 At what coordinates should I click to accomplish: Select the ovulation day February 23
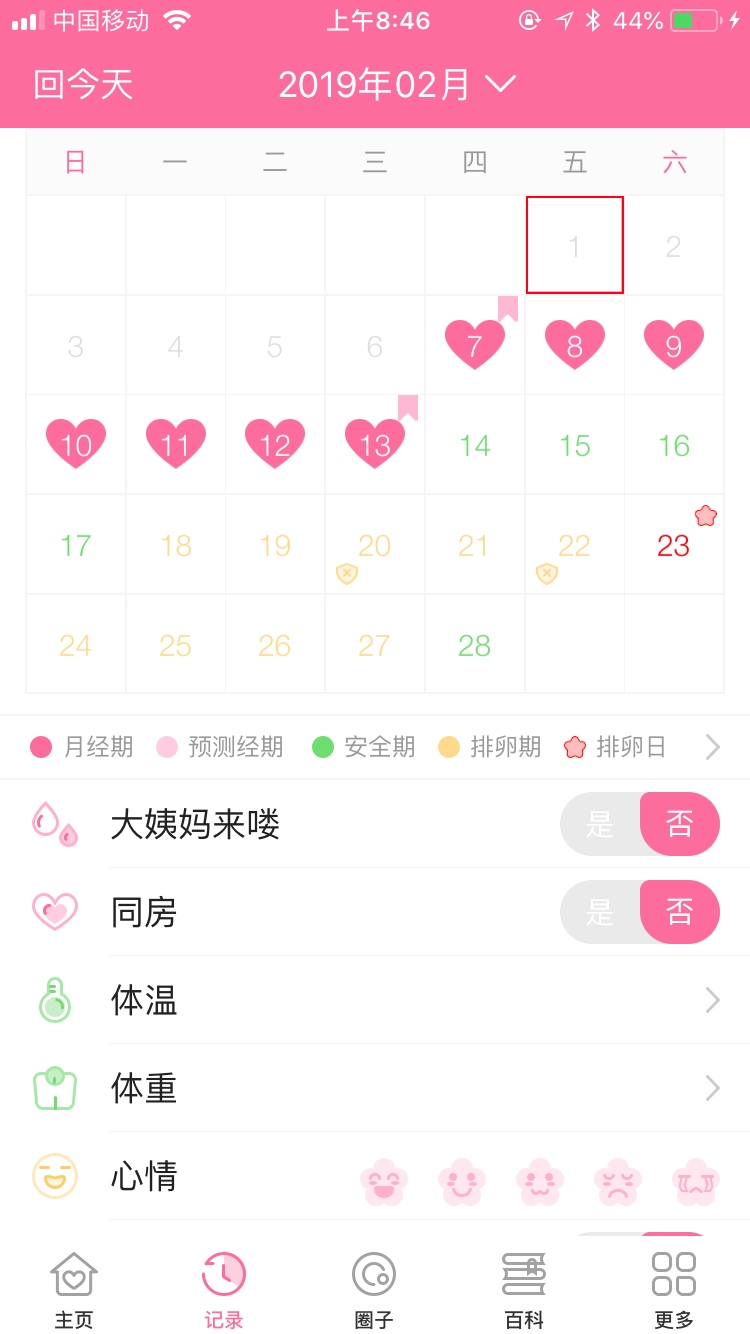[x=674, y=545]
